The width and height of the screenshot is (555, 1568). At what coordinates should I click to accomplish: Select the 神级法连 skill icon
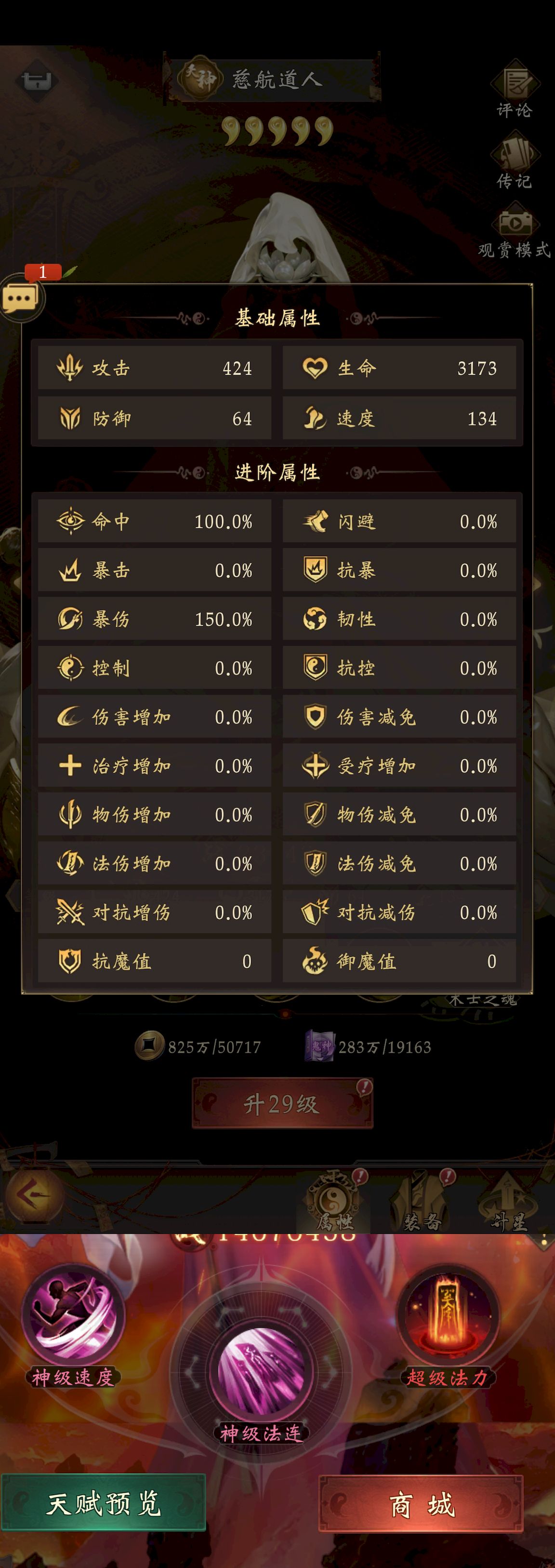pyautogui.click(x=262, y=1373)
